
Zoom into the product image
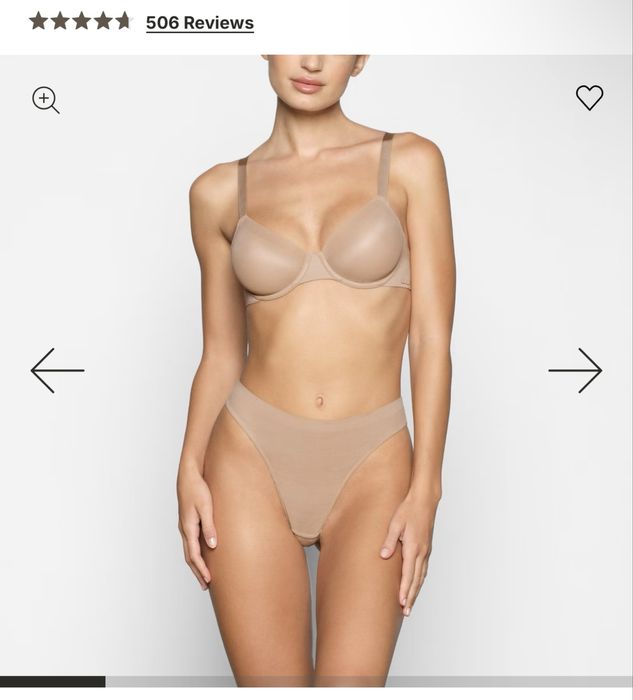45,99
